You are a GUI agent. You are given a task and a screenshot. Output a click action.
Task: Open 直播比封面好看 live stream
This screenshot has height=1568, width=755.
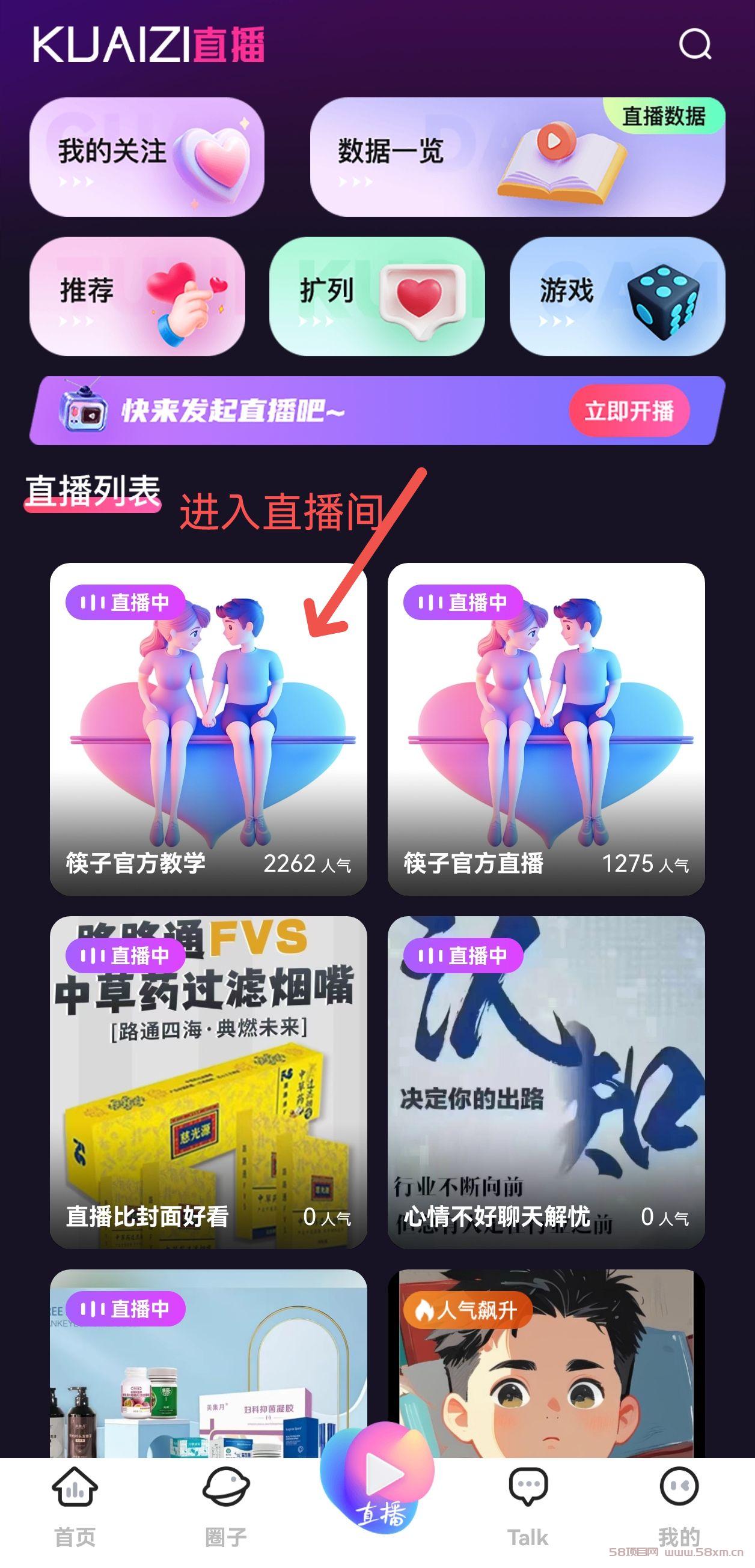208,1081
